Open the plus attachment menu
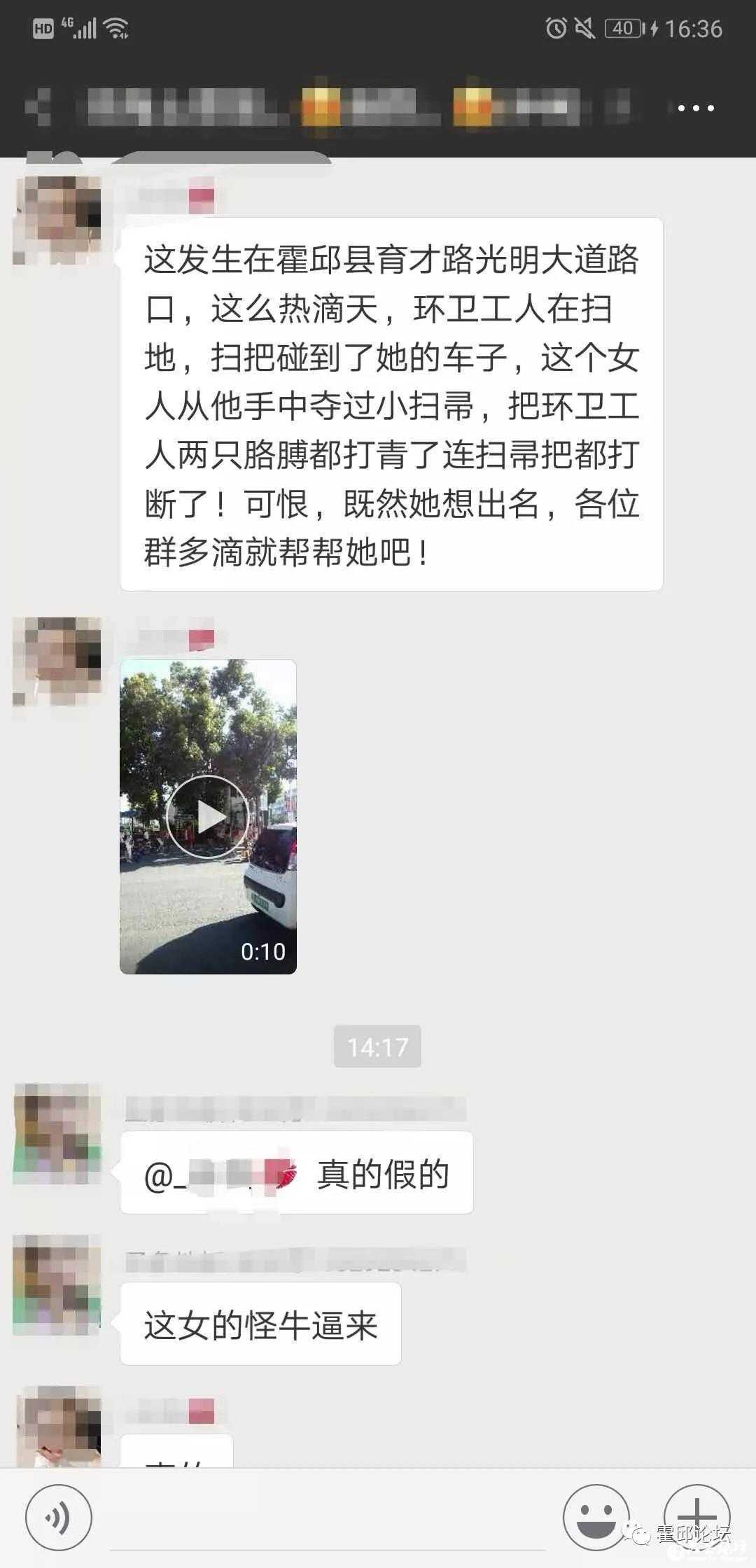Viewport: 756px width, 1568px height. [x=696, y=1516]
